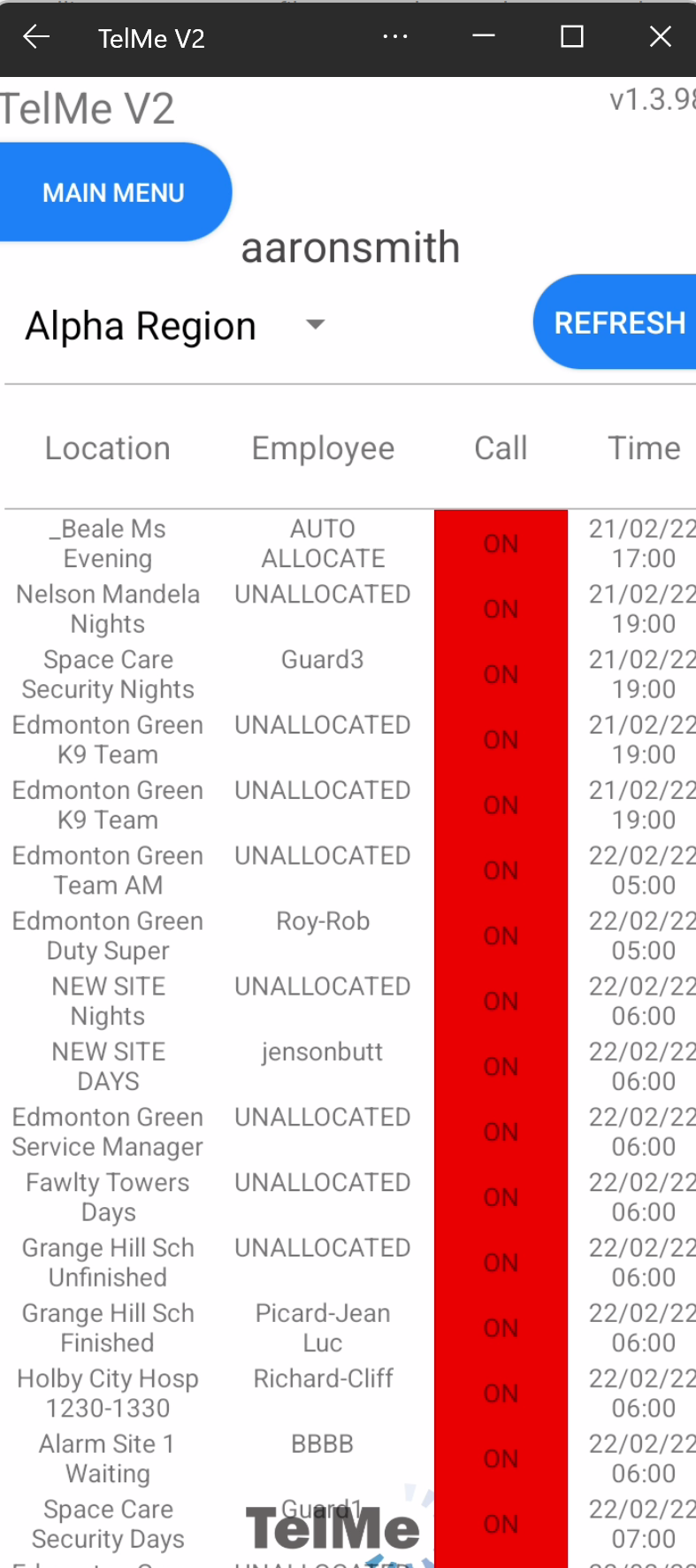
Task: Open the MAIN MENU
Action: 113,191
